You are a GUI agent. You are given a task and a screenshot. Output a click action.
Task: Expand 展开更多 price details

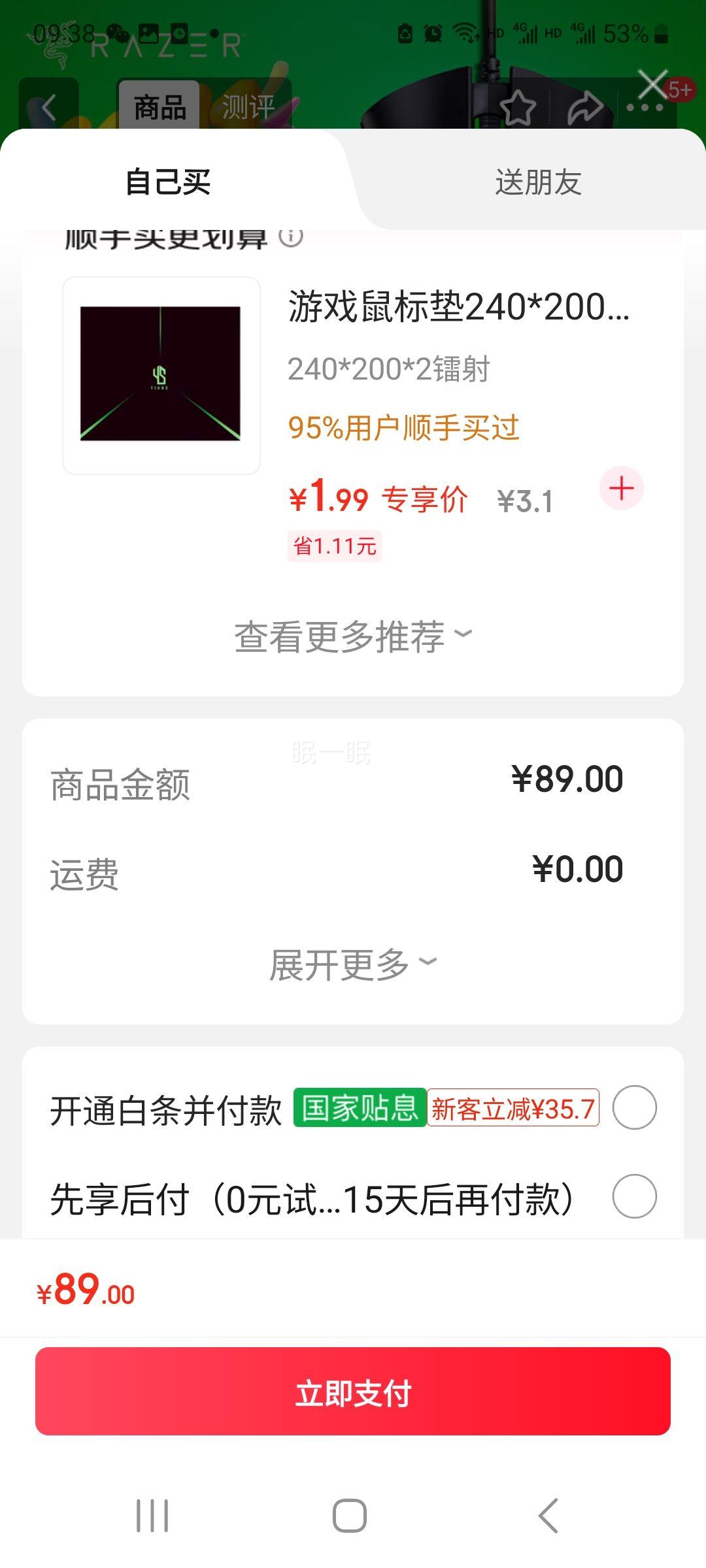tap(353, 964)
